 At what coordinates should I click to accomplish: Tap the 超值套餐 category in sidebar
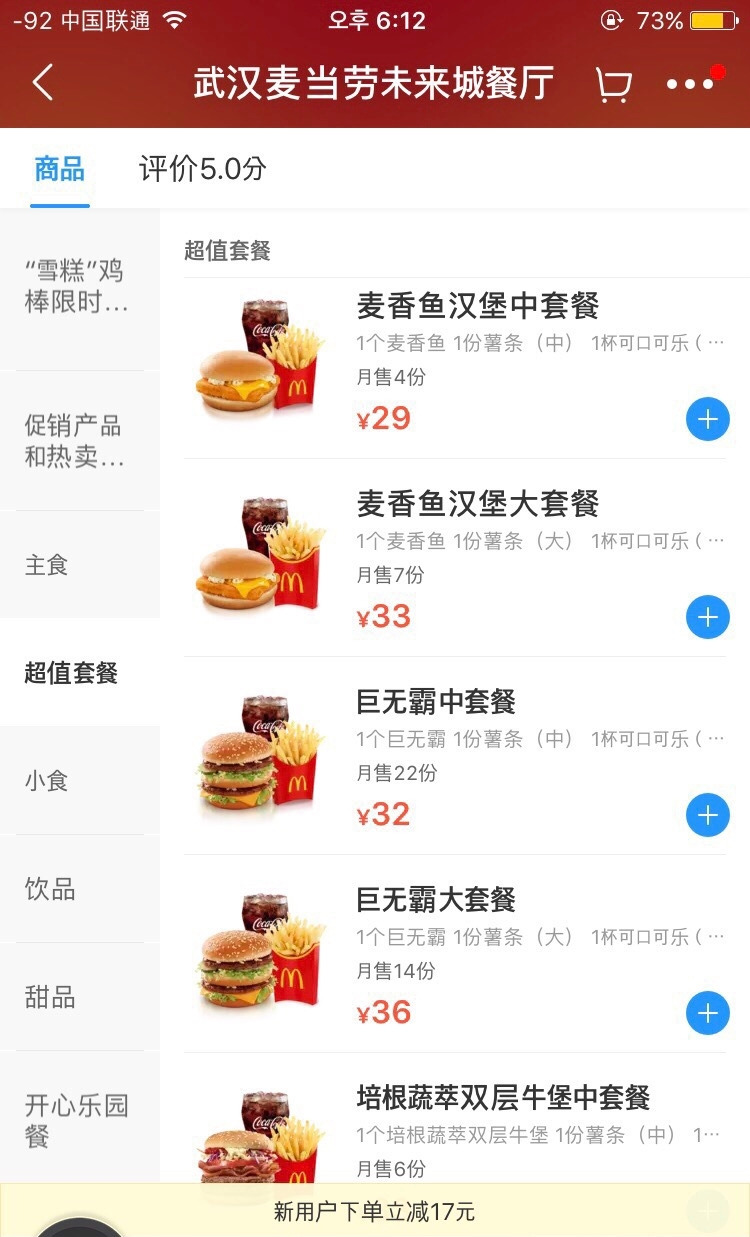point(72,673)
